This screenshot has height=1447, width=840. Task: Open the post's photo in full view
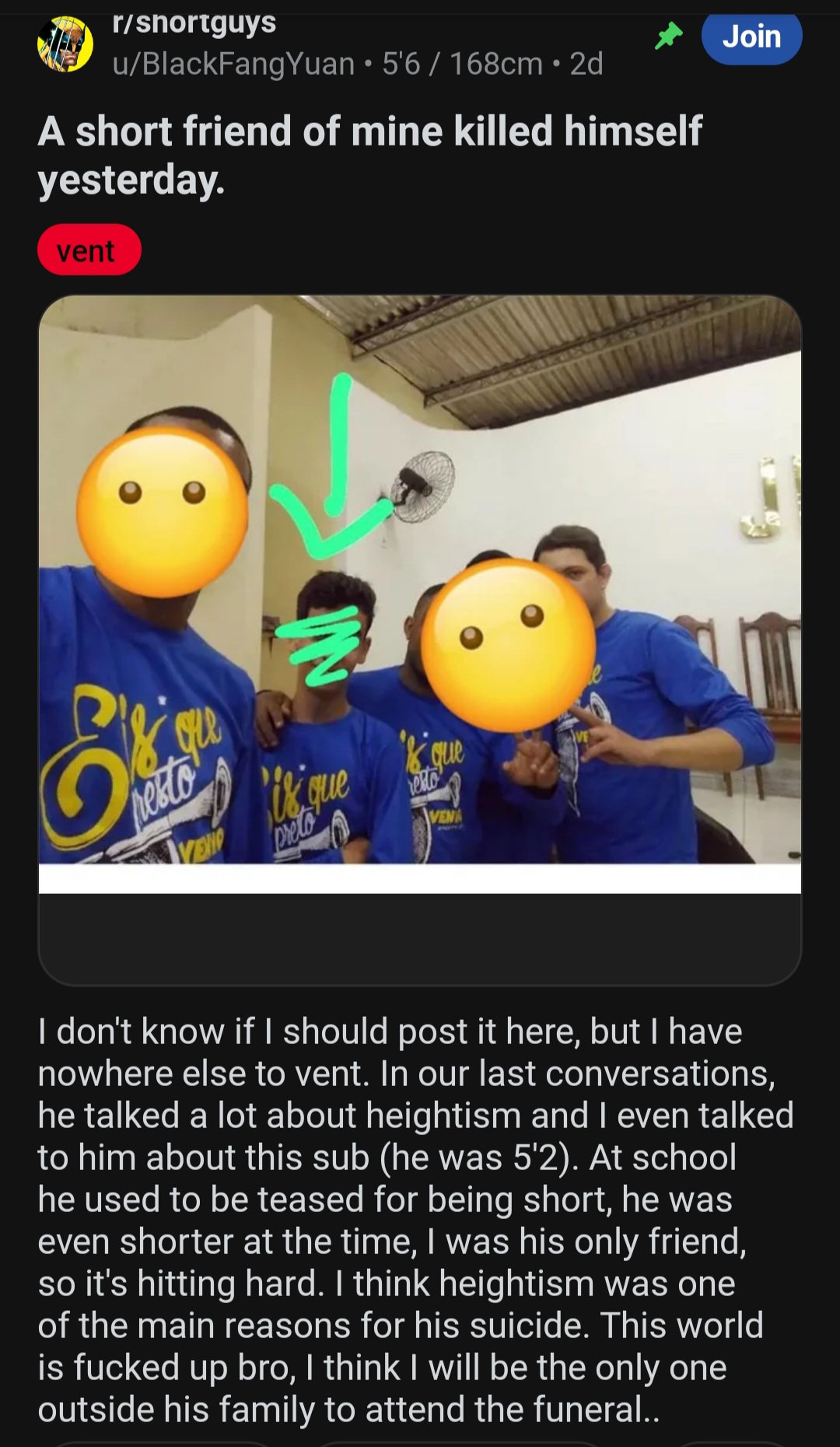[420, 580]
